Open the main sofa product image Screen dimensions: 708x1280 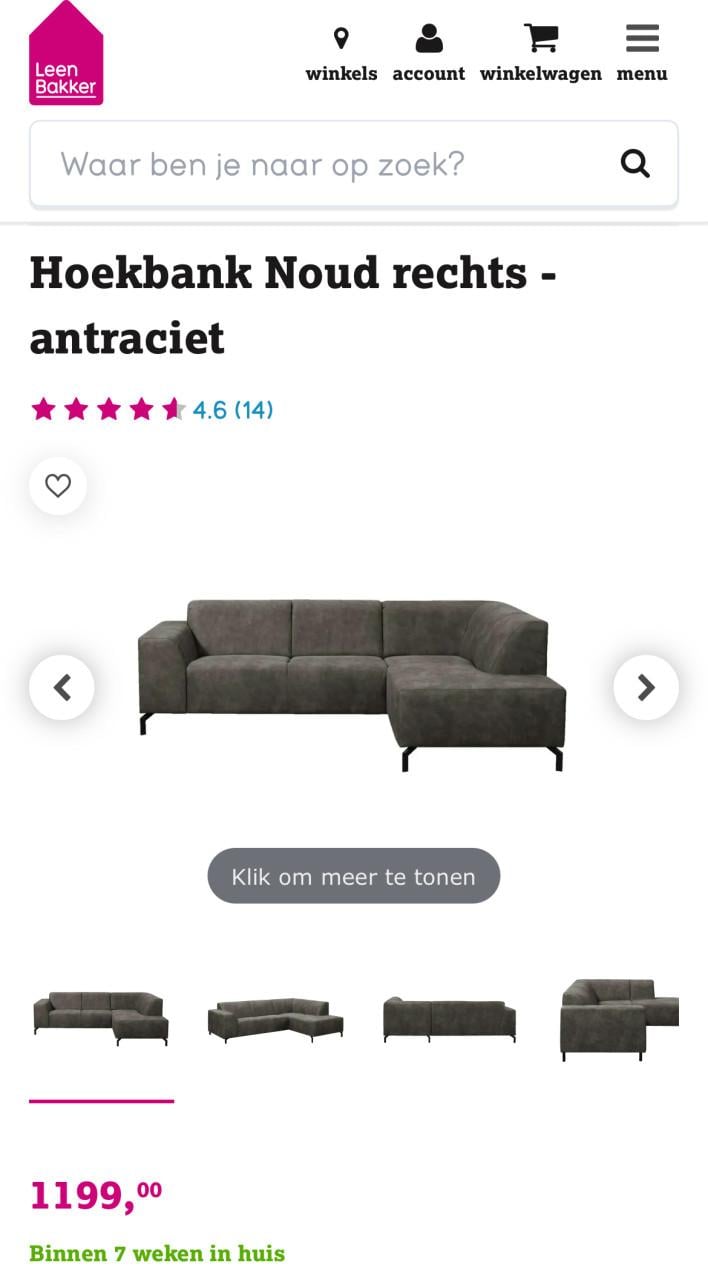point(352,685)
